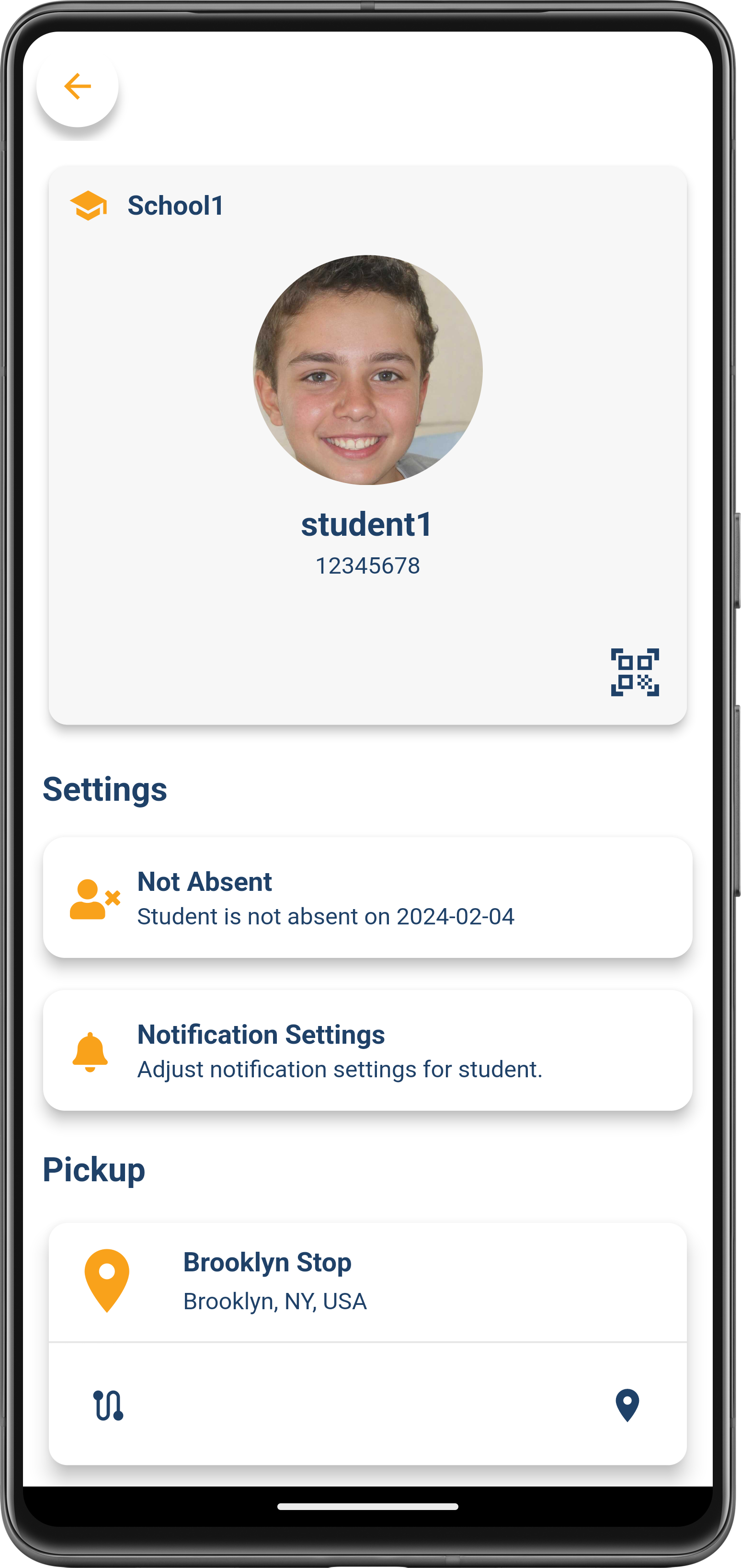View the route icon under Brooklyn Stop
Viewport: 741px width, 1568px height.
tap(108, 1406)
